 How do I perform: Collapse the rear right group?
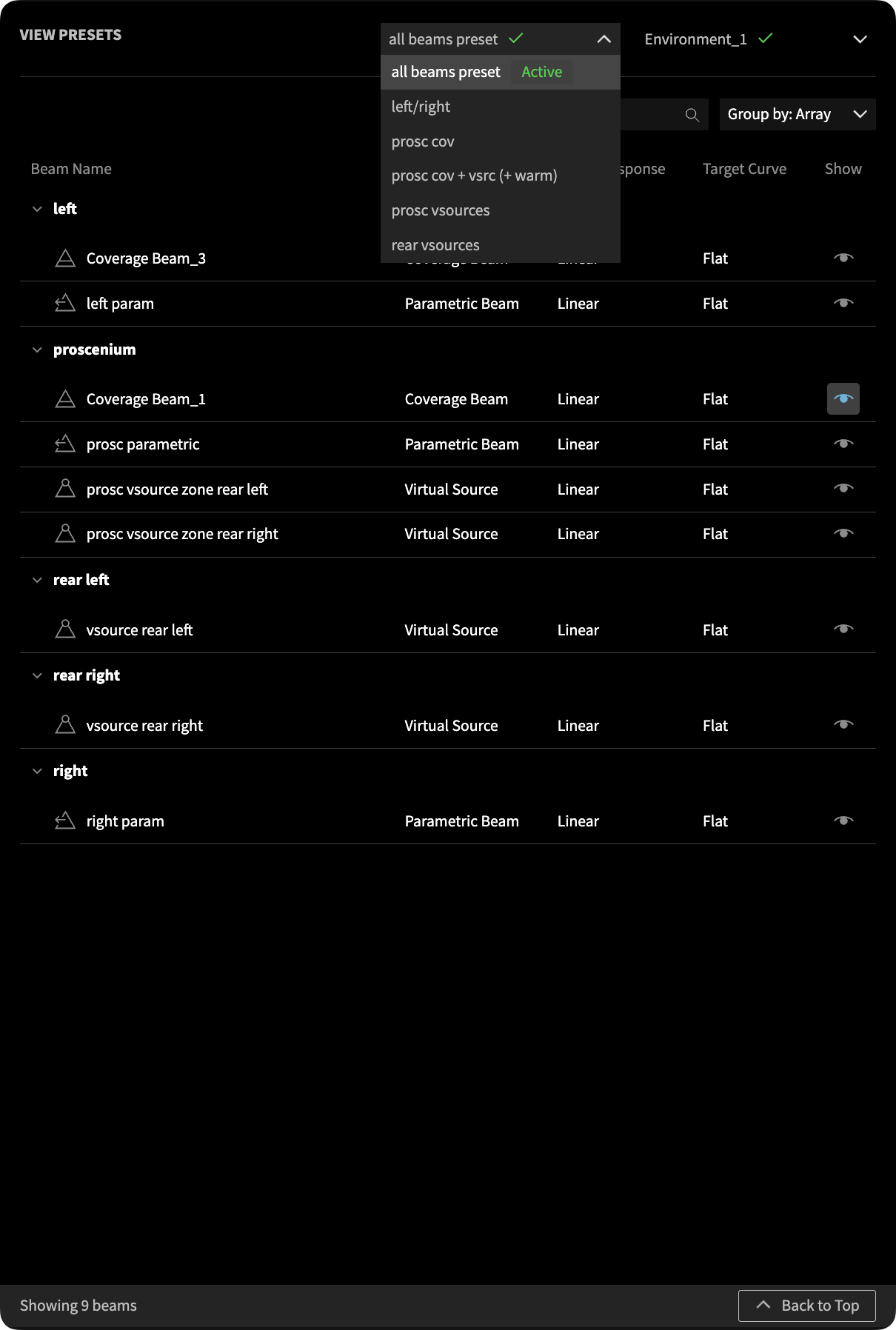point(37,675)
